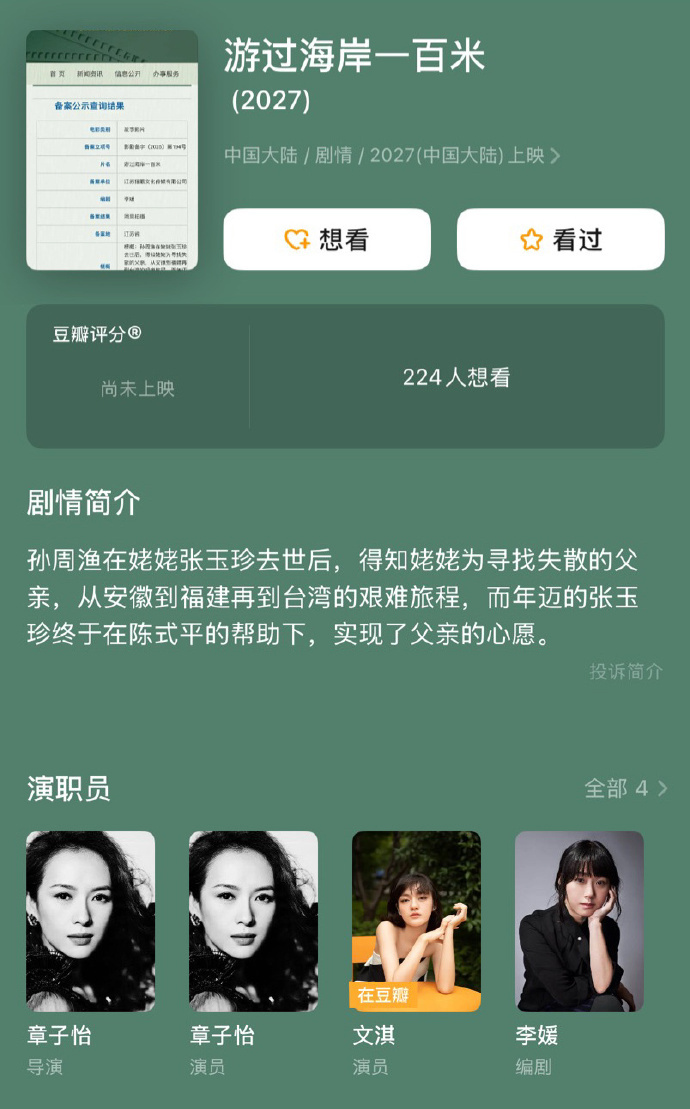Mark the film as 想看
This screenshot has width=690, height=1109.
tap(327, 240)
